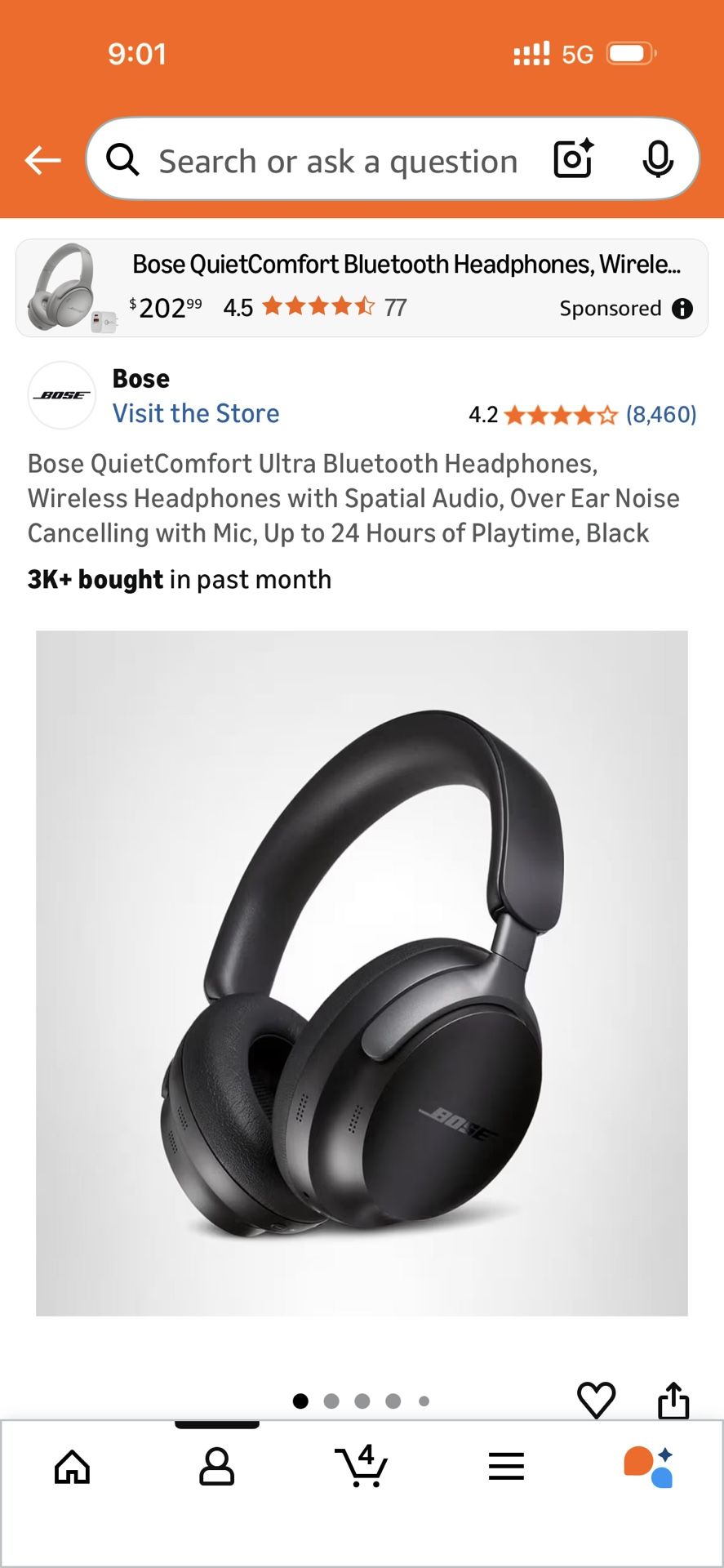This screenshot has width=724, height=1568.
Task: View the headphones product image
Action: click(x=362, y=980)
